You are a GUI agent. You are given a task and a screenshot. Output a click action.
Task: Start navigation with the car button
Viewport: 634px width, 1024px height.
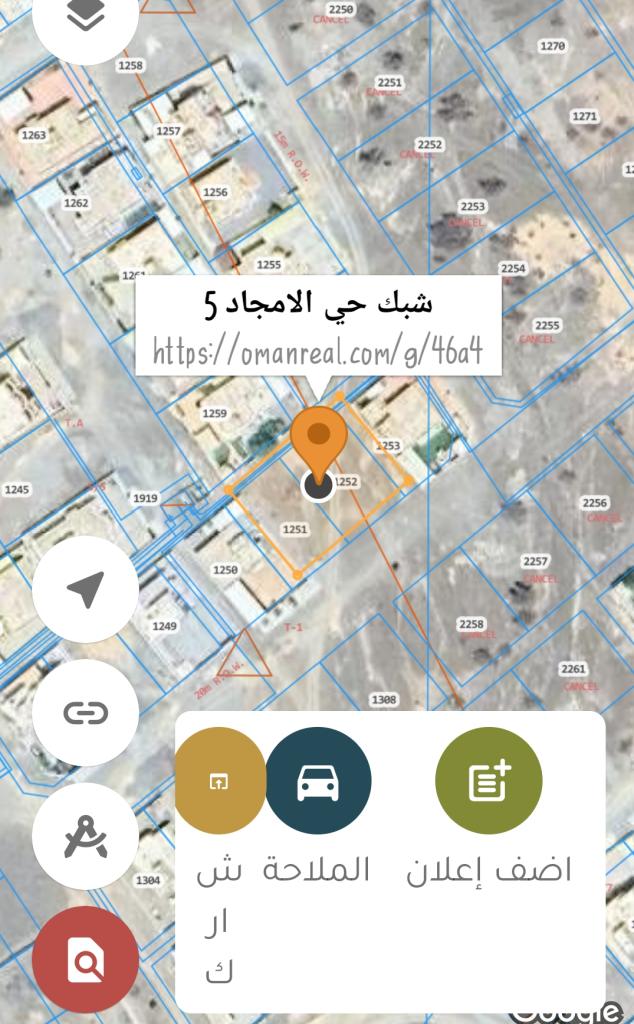coord(318,780)
